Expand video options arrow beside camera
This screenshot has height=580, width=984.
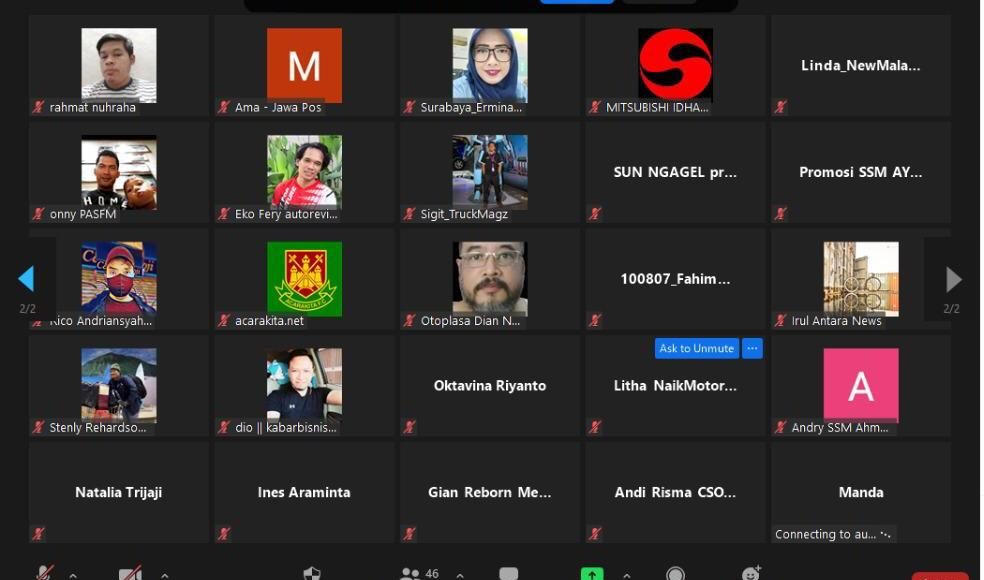[164, 575]
